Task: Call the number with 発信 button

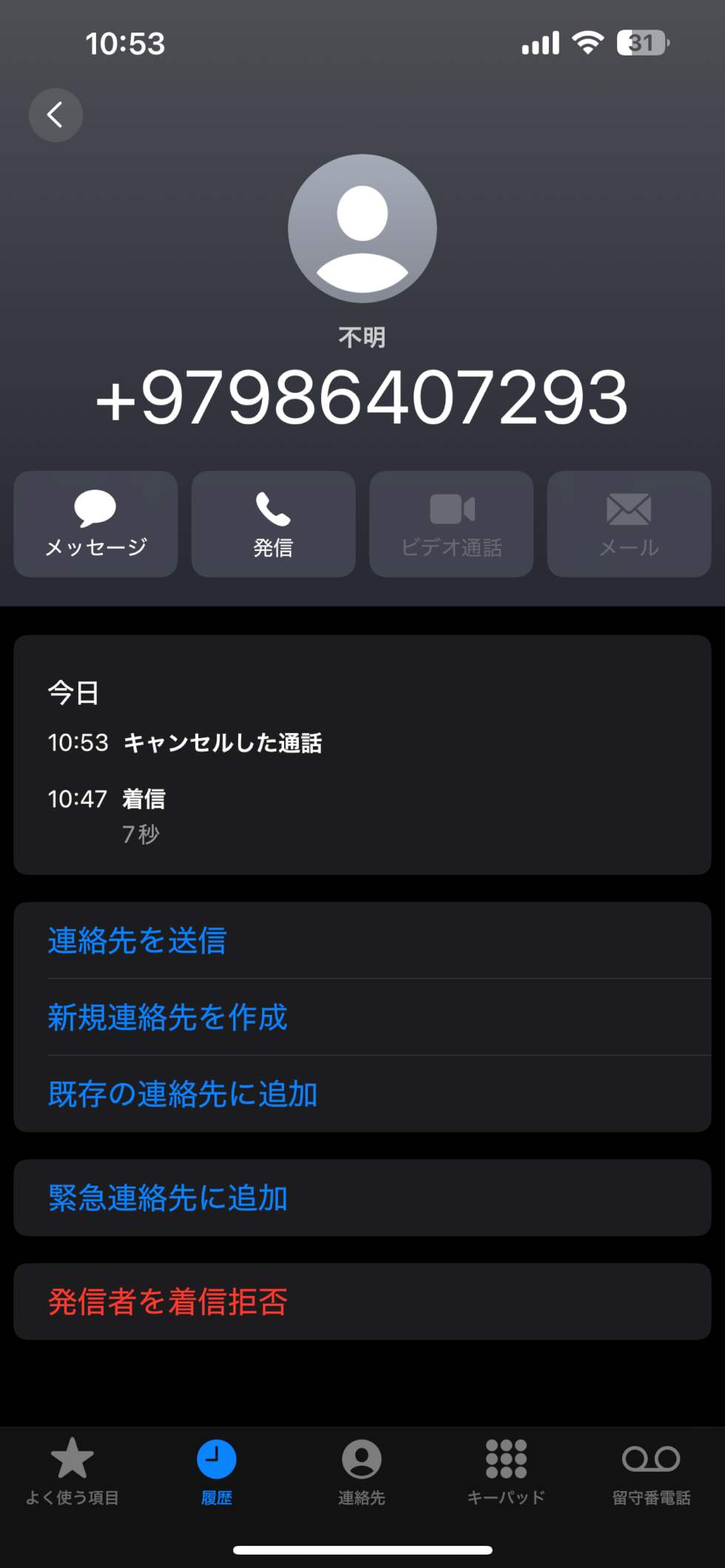Action: pos(273,524)
